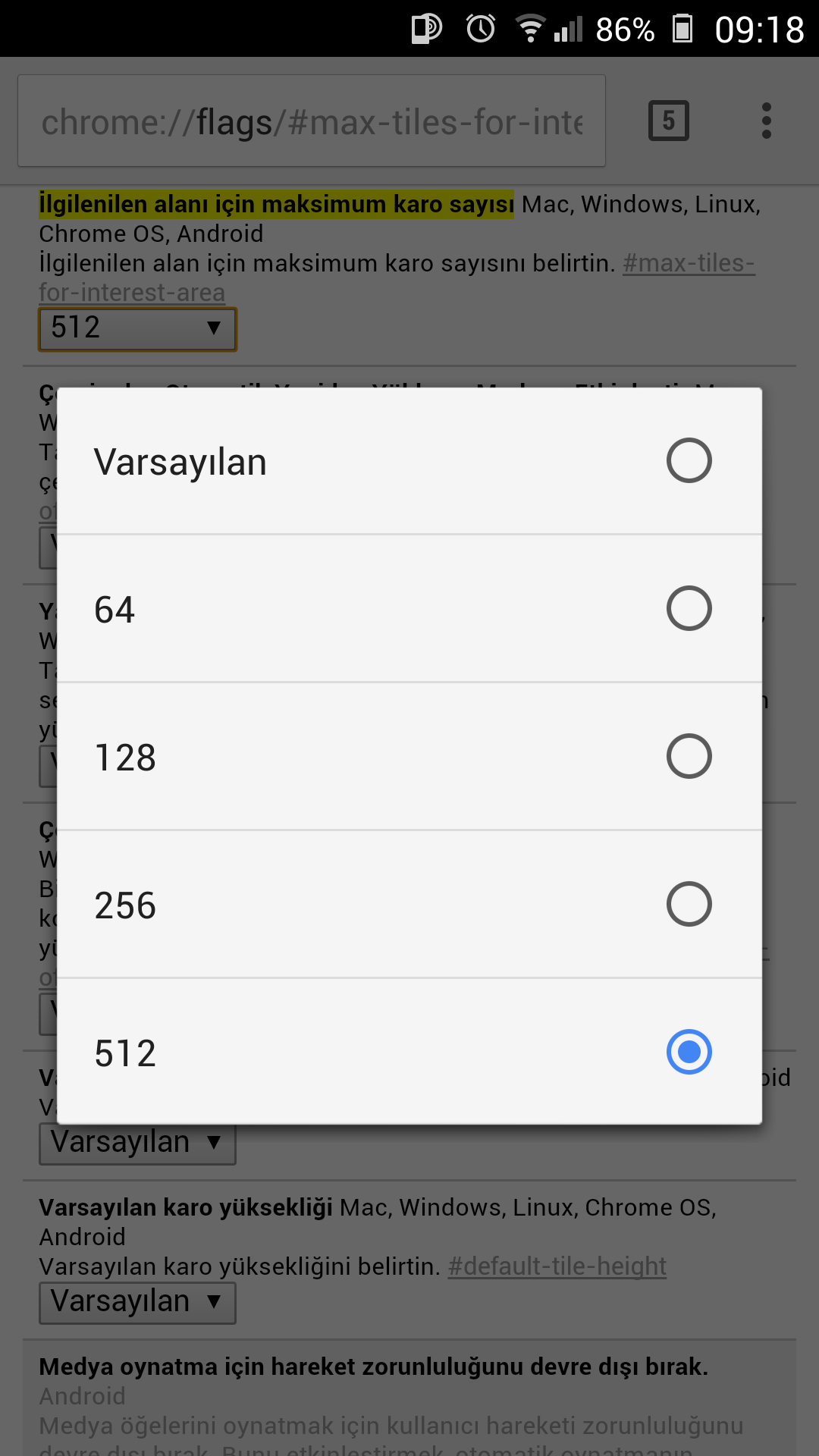Select the 128 option
819x1456 pixels.
pos(409,757)
